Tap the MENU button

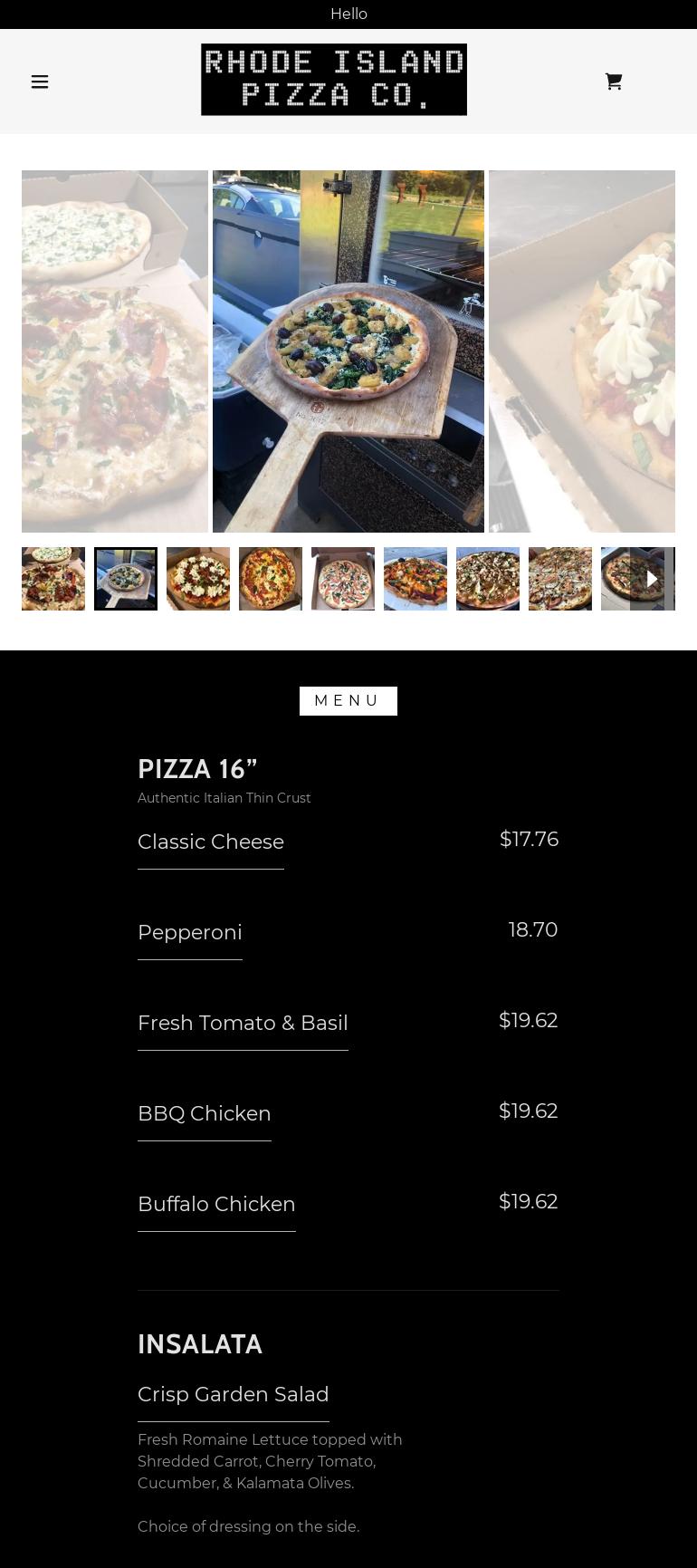[x=348, y=701]
